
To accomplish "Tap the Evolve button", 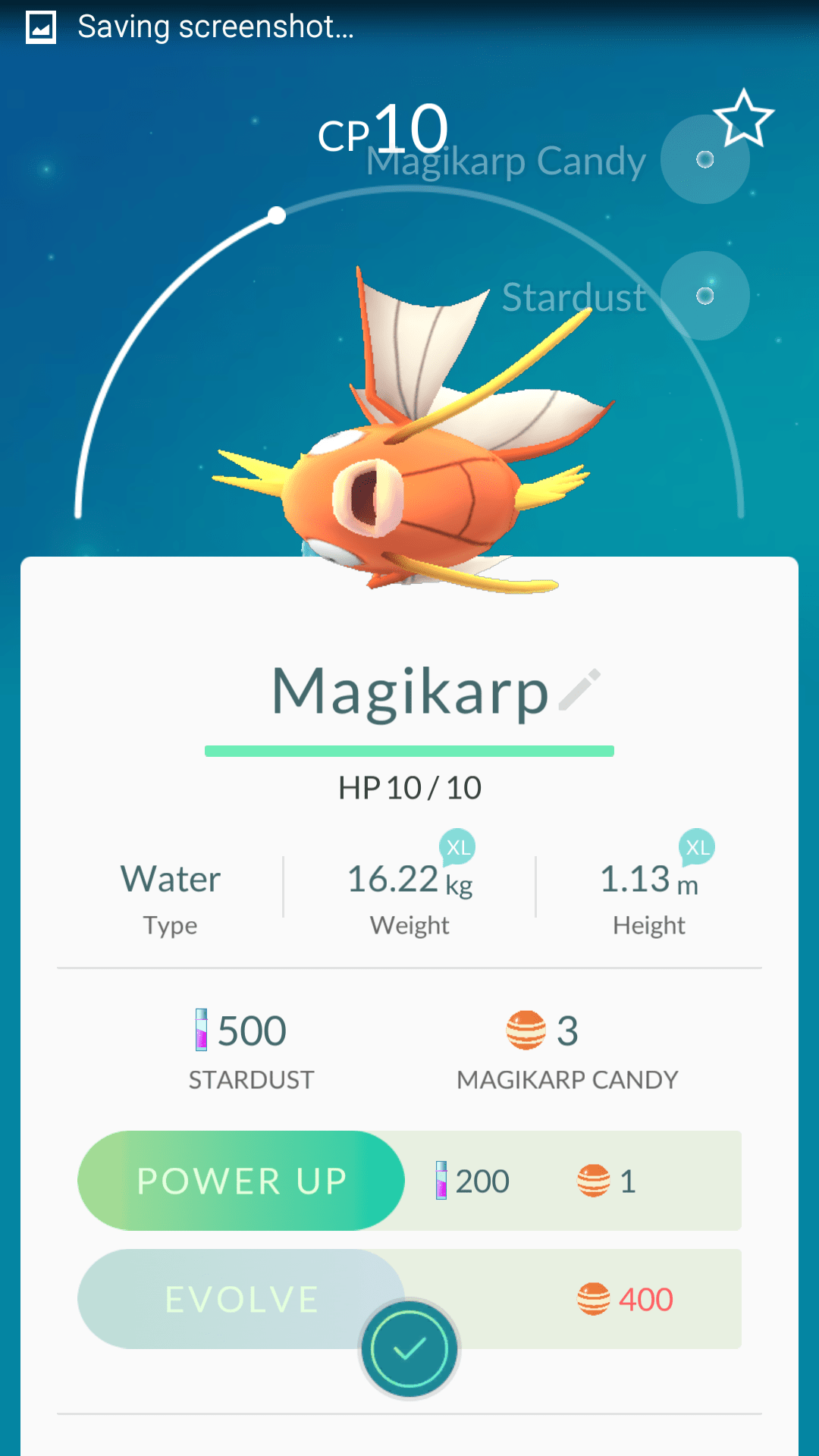I will (x=241, y=1299).
